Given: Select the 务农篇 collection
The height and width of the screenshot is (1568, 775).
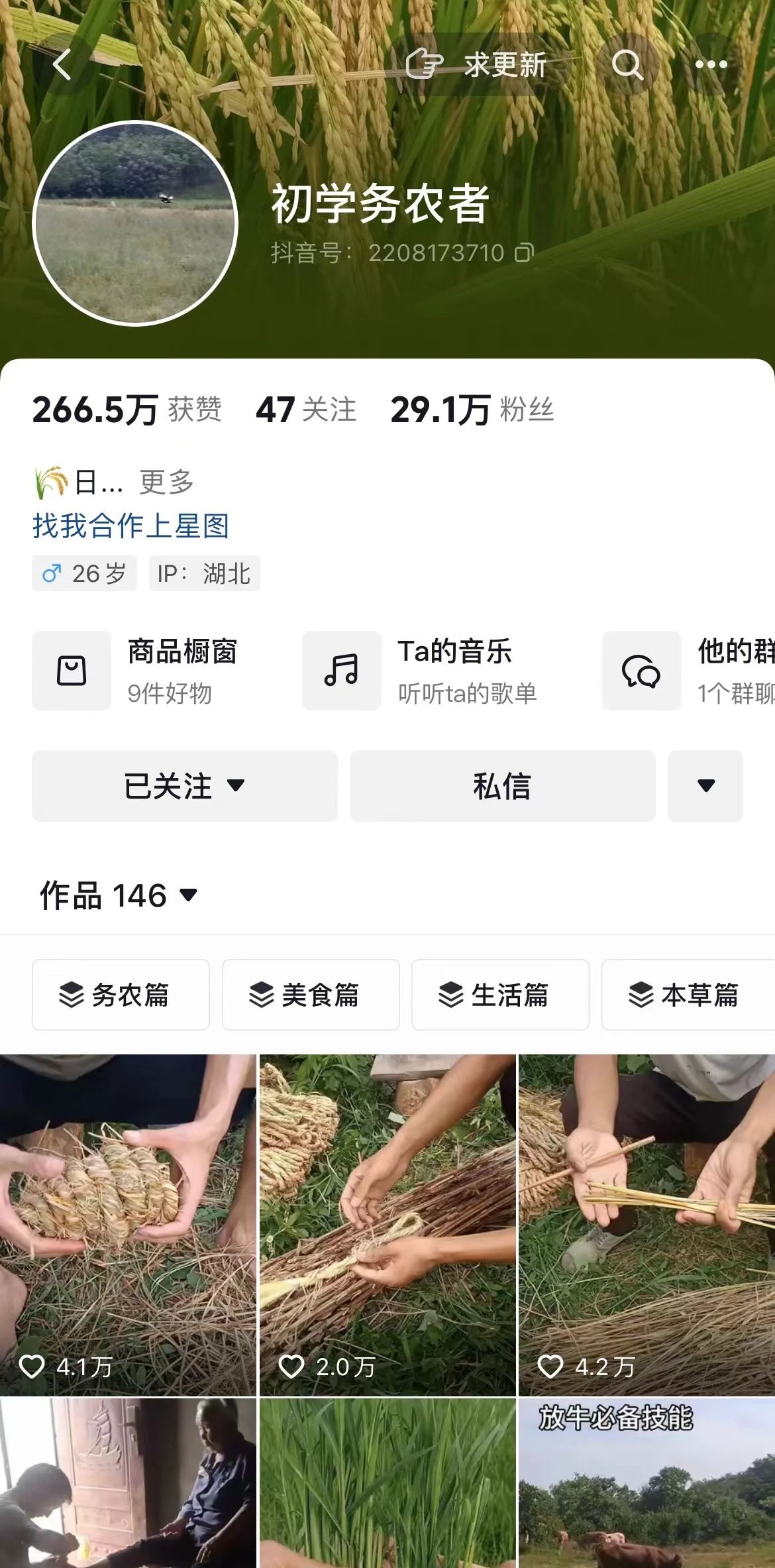Looking at the screenshot, I should [x=121, y=995].
